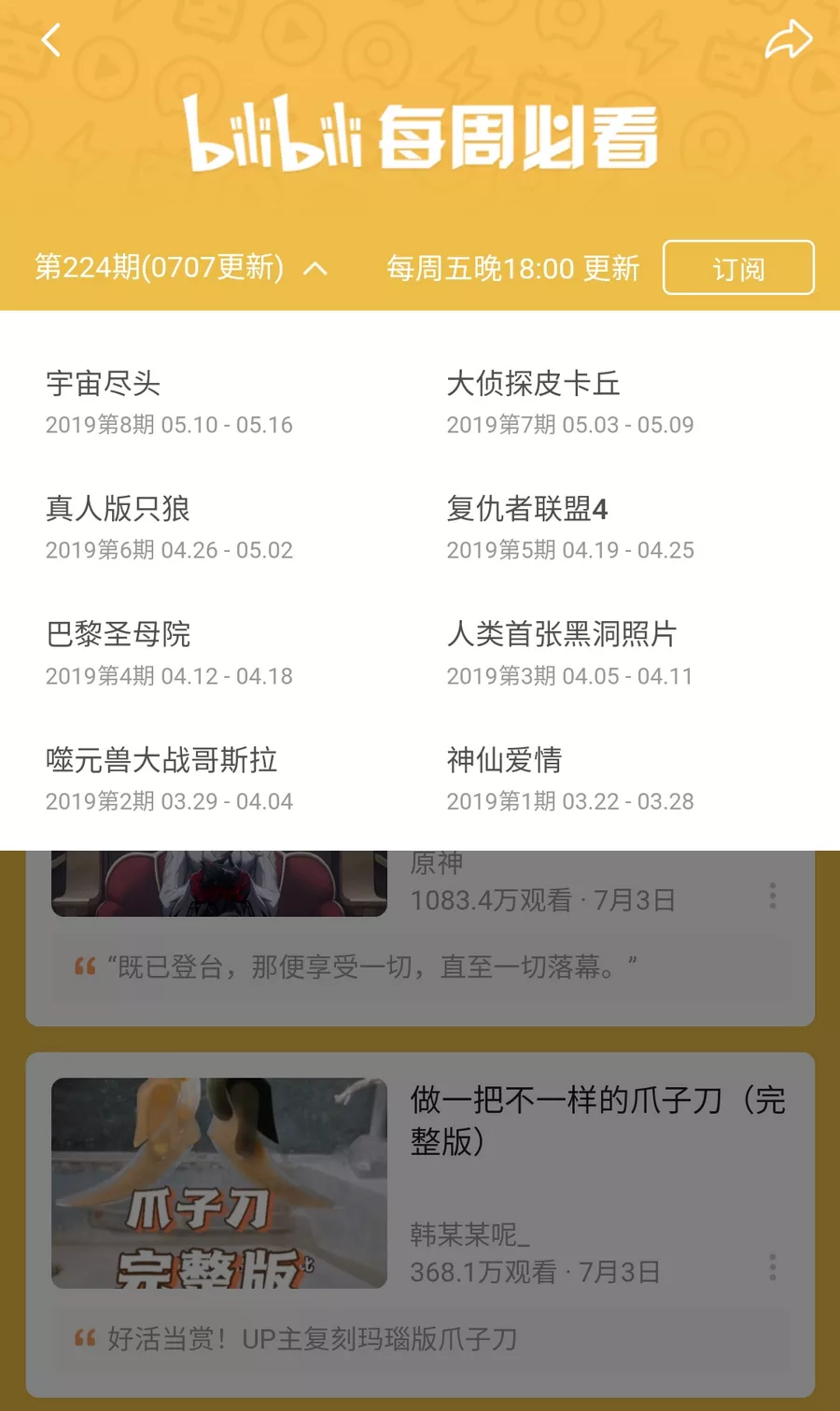Viewport: 840px width, 1411px height.
Task: Open more options for the 爪子刀 video
Action: coord(772,1268)
